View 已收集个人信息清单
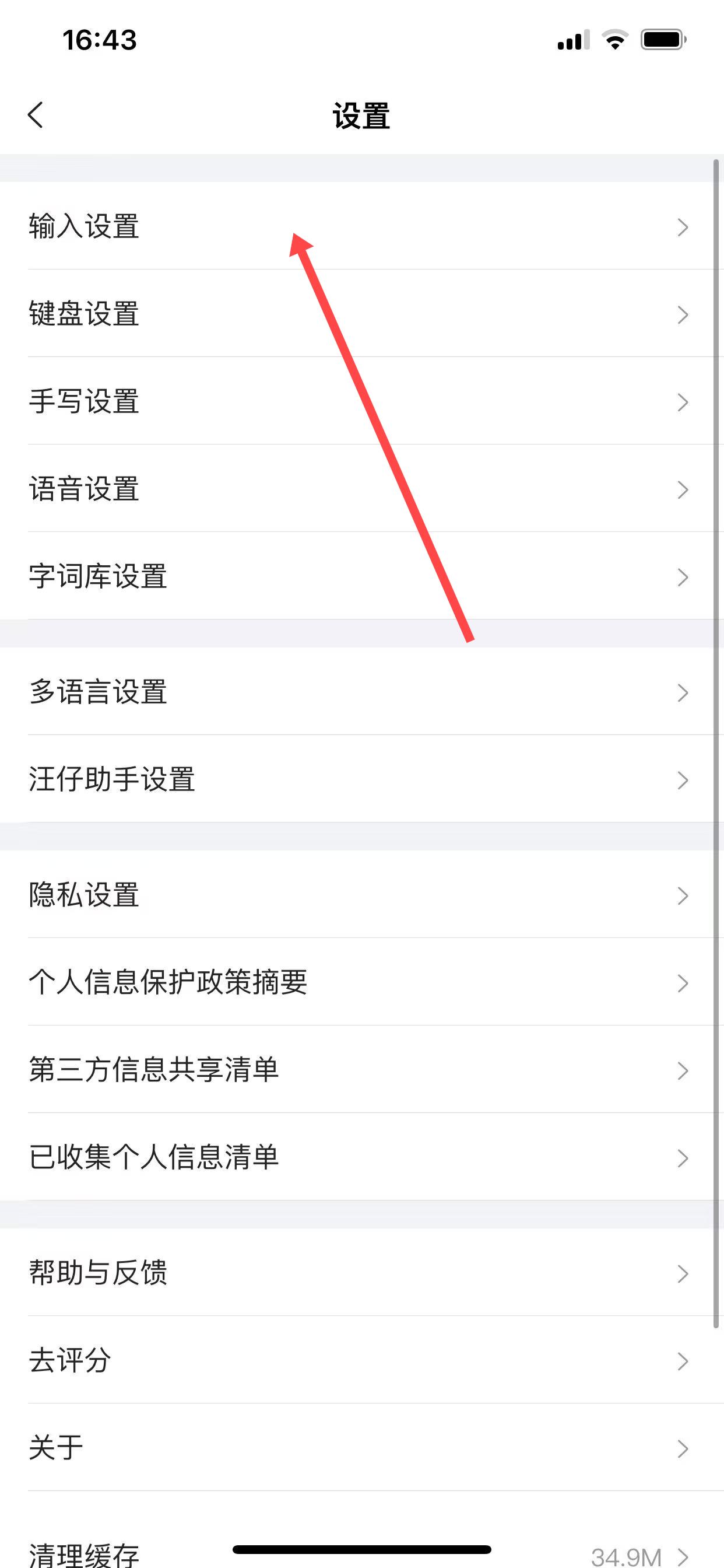 pos(154,1157)
